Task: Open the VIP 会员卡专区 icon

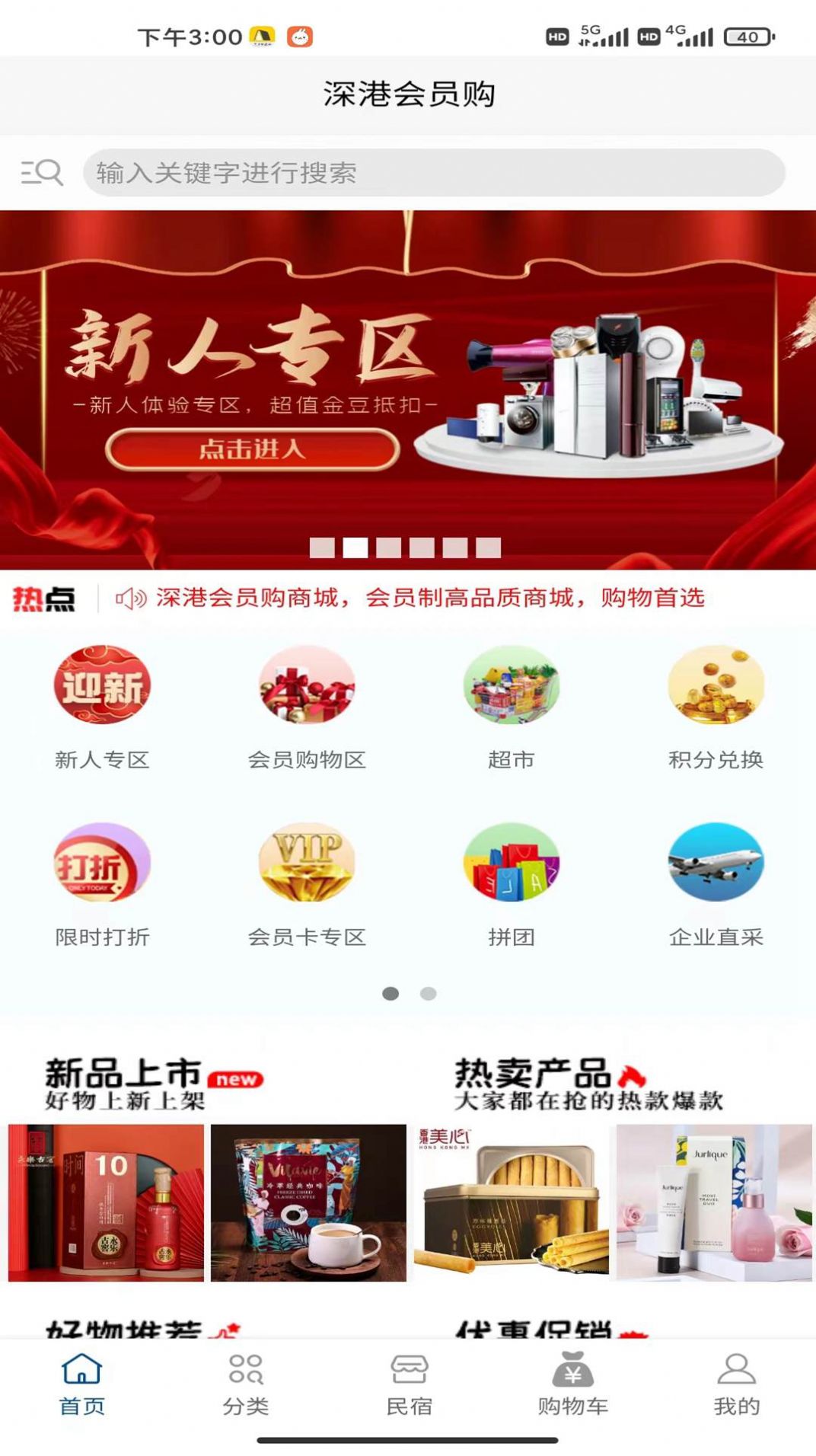Action: (308, 862)
